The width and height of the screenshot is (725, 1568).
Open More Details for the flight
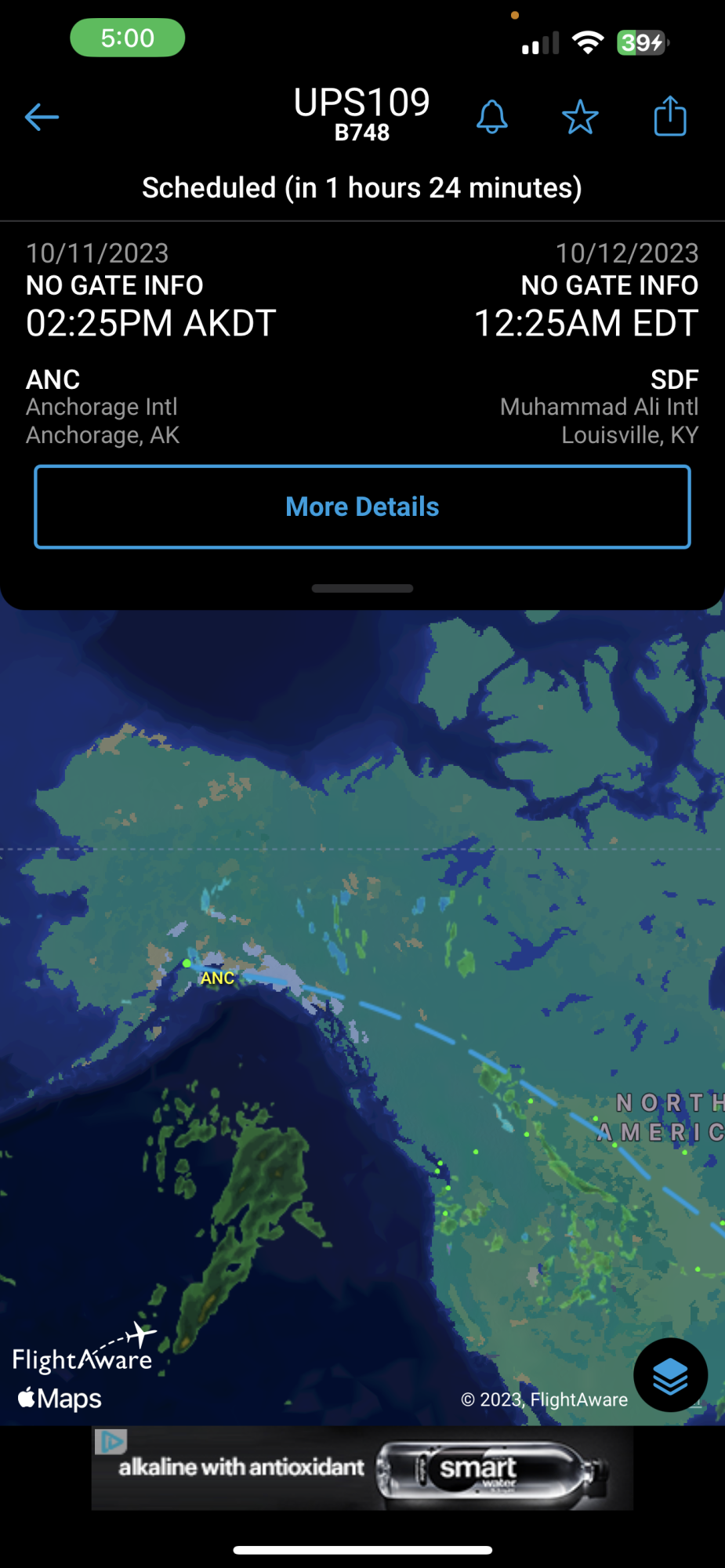click(x=362, y=507)
